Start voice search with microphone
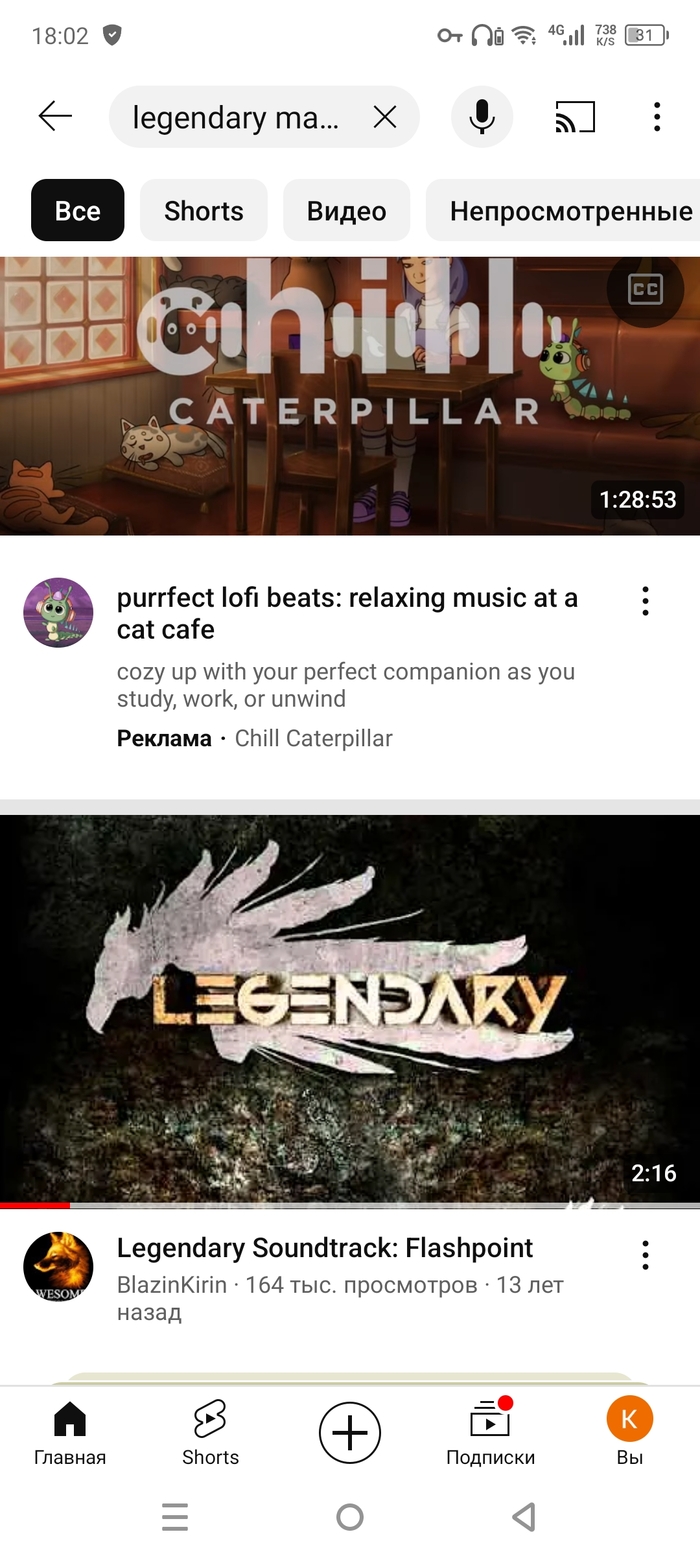Viewport: 700px width, 1556px height. (482, 117)
